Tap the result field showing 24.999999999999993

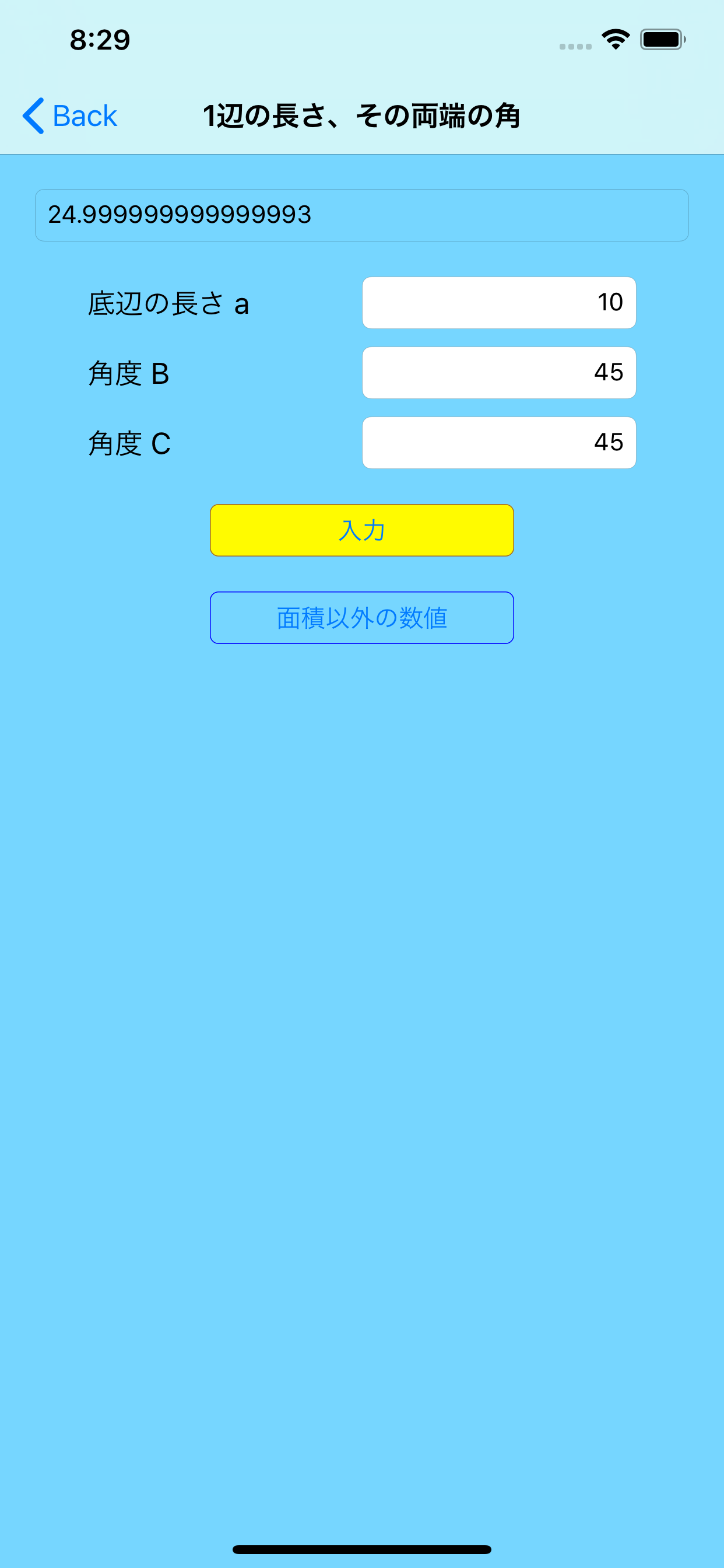tap(362, 215)
